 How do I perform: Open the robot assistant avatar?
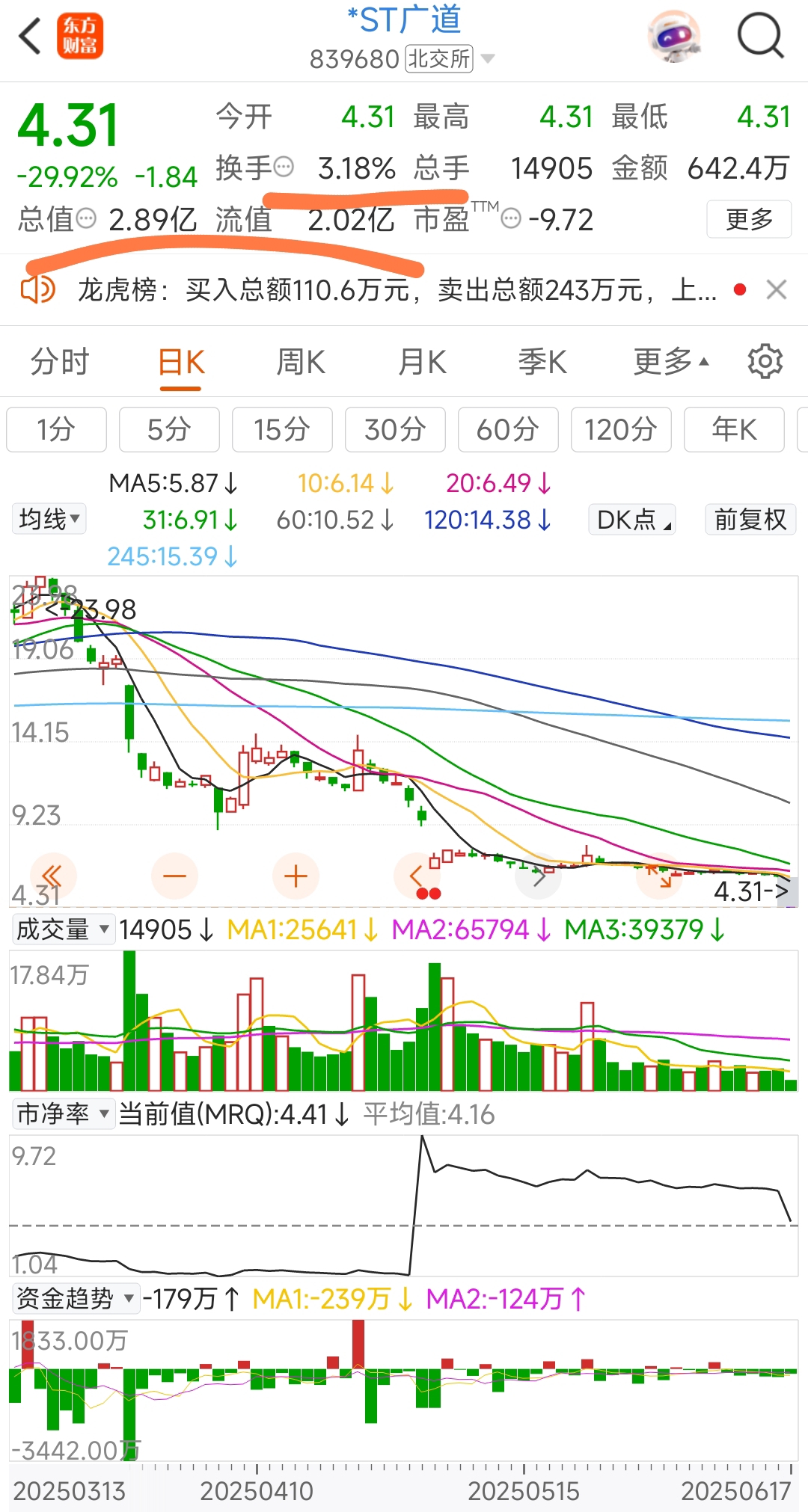[x=674, y=36]
